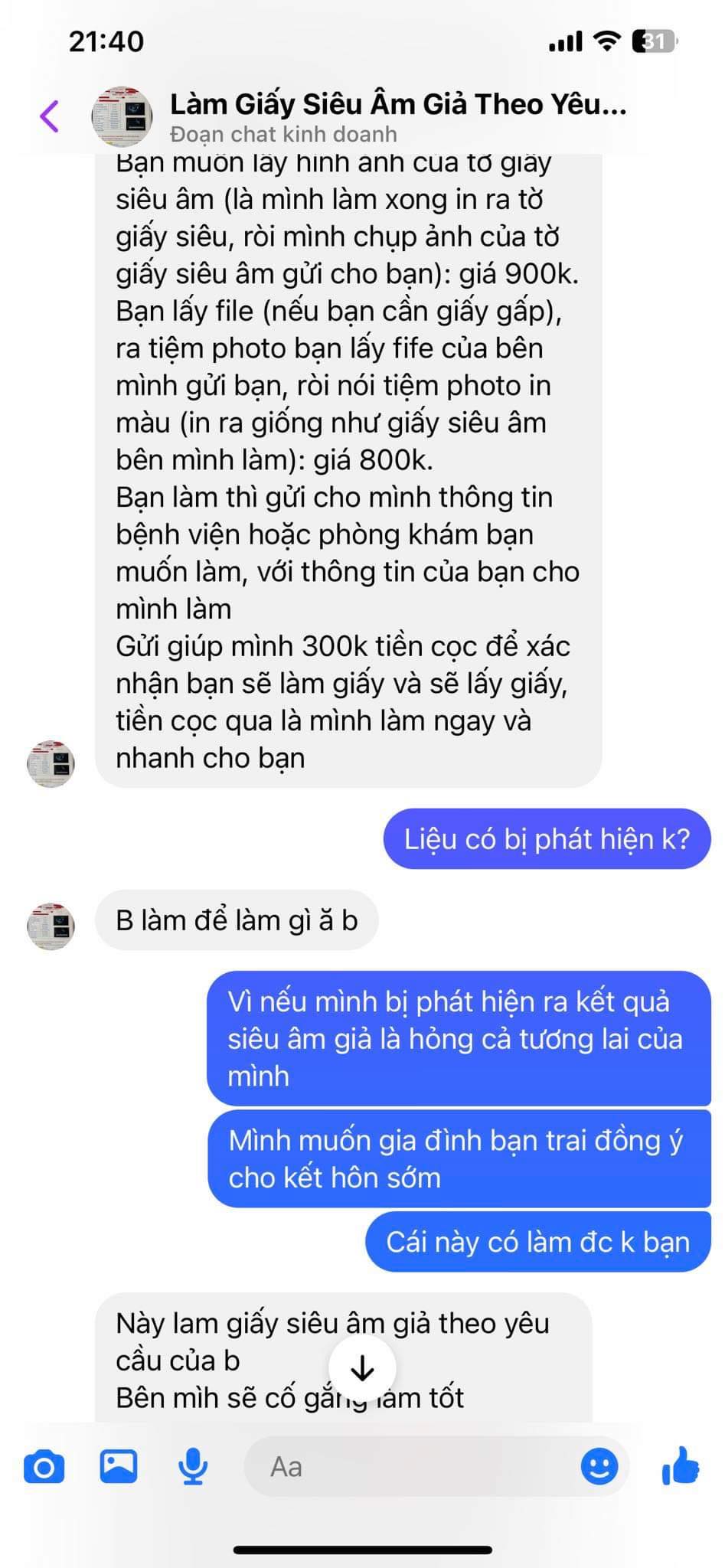Open the camera to take a photo
This screenshot has height=1568, width=725.
click(44, 1467)
